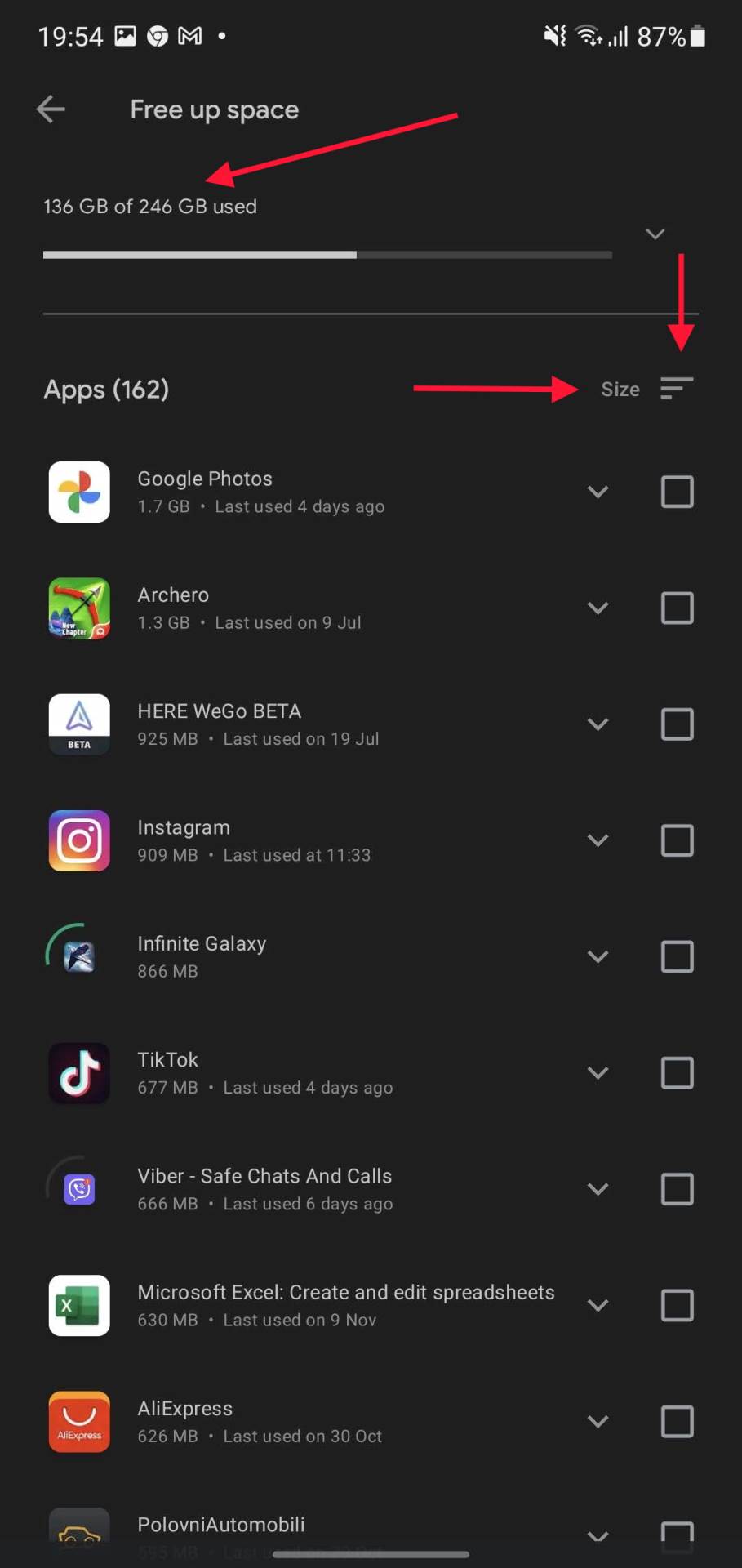The width and height of the screenshot is (742, 1568).
Task: Select the Infinite Galaxy checkbox
Action: [677, 956]
